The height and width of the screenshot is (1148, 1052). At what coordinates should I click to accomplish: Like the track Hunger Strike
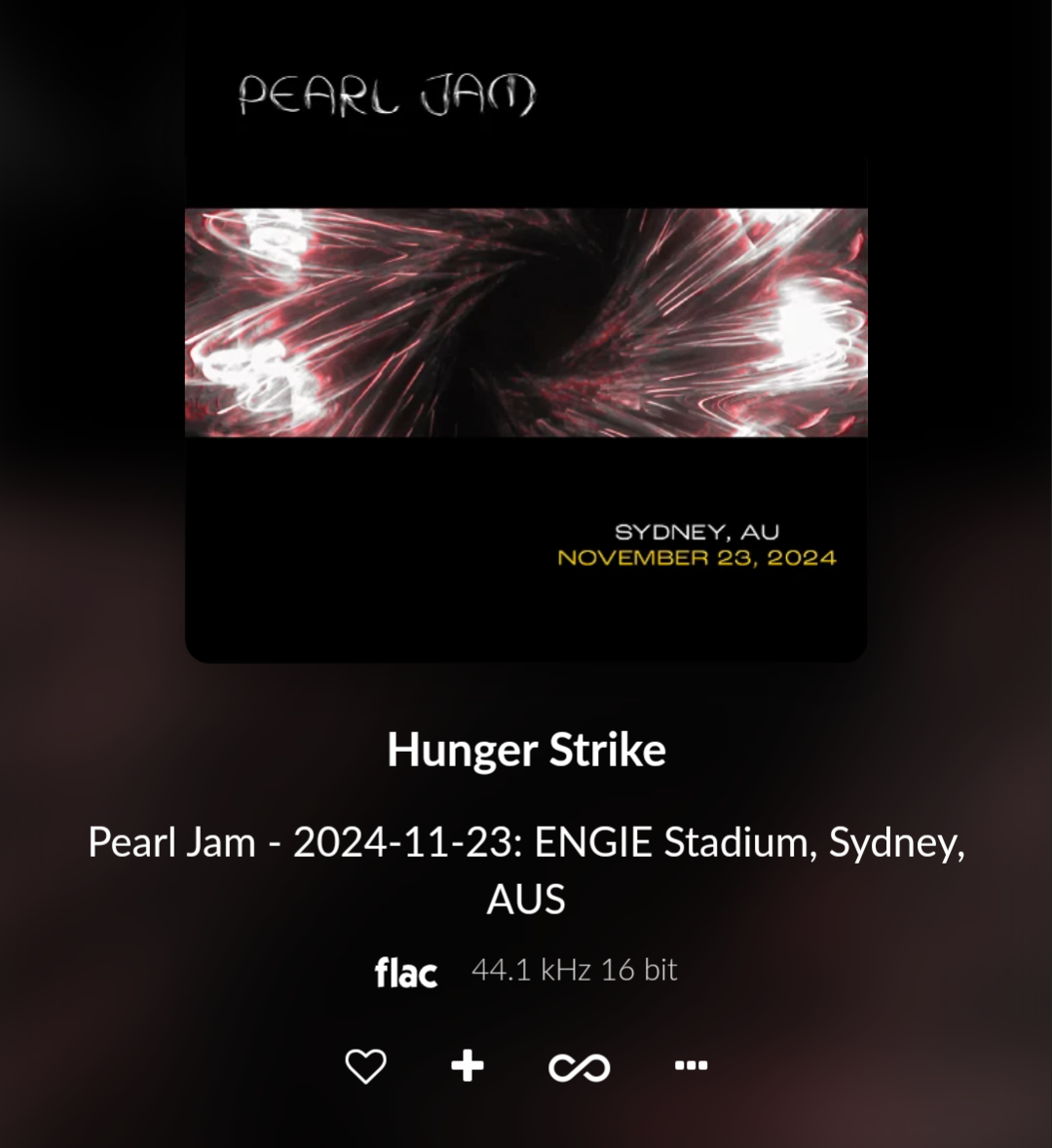click(366, 1066)
